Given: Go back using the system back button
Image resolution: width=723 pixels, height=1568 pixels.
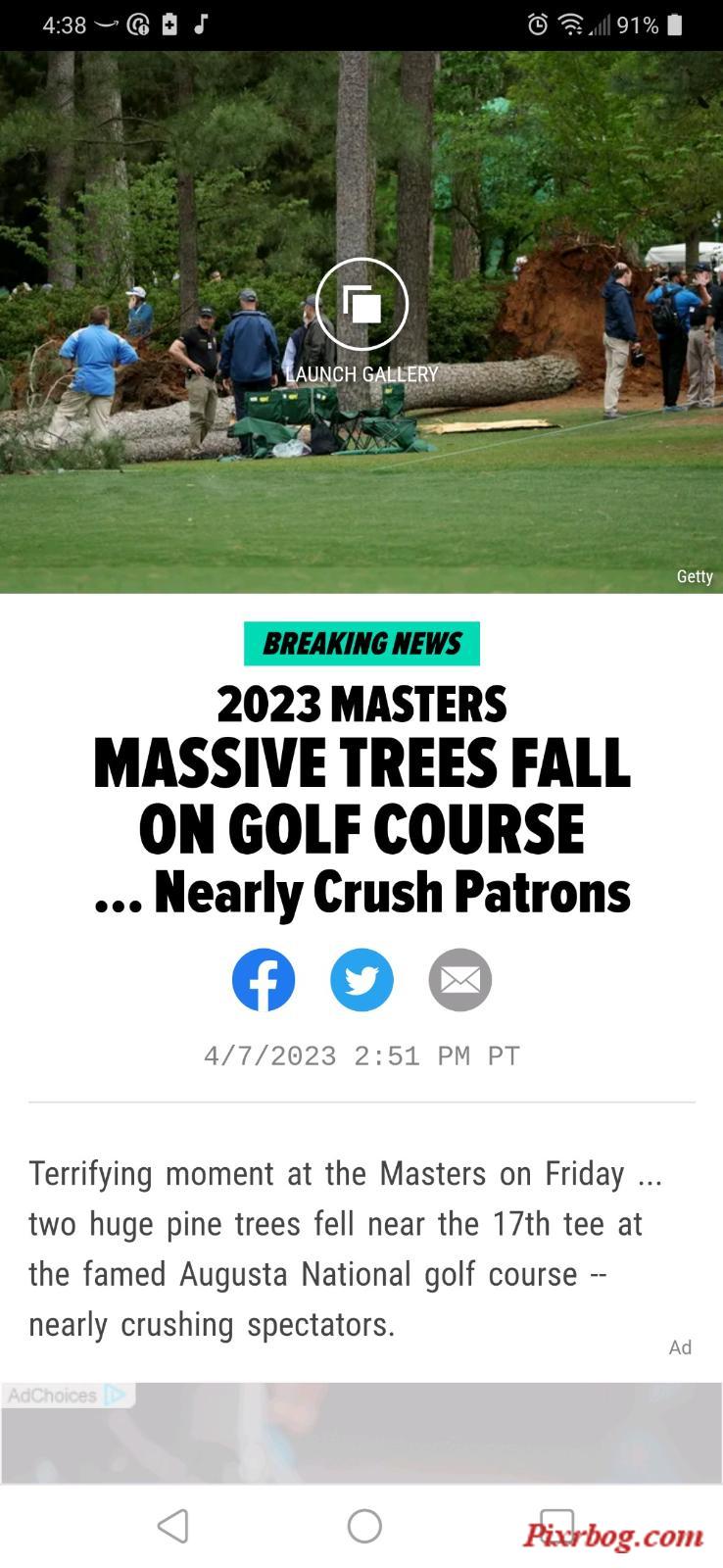Looking at the screenshot, I should click(x=173, y=1525).
